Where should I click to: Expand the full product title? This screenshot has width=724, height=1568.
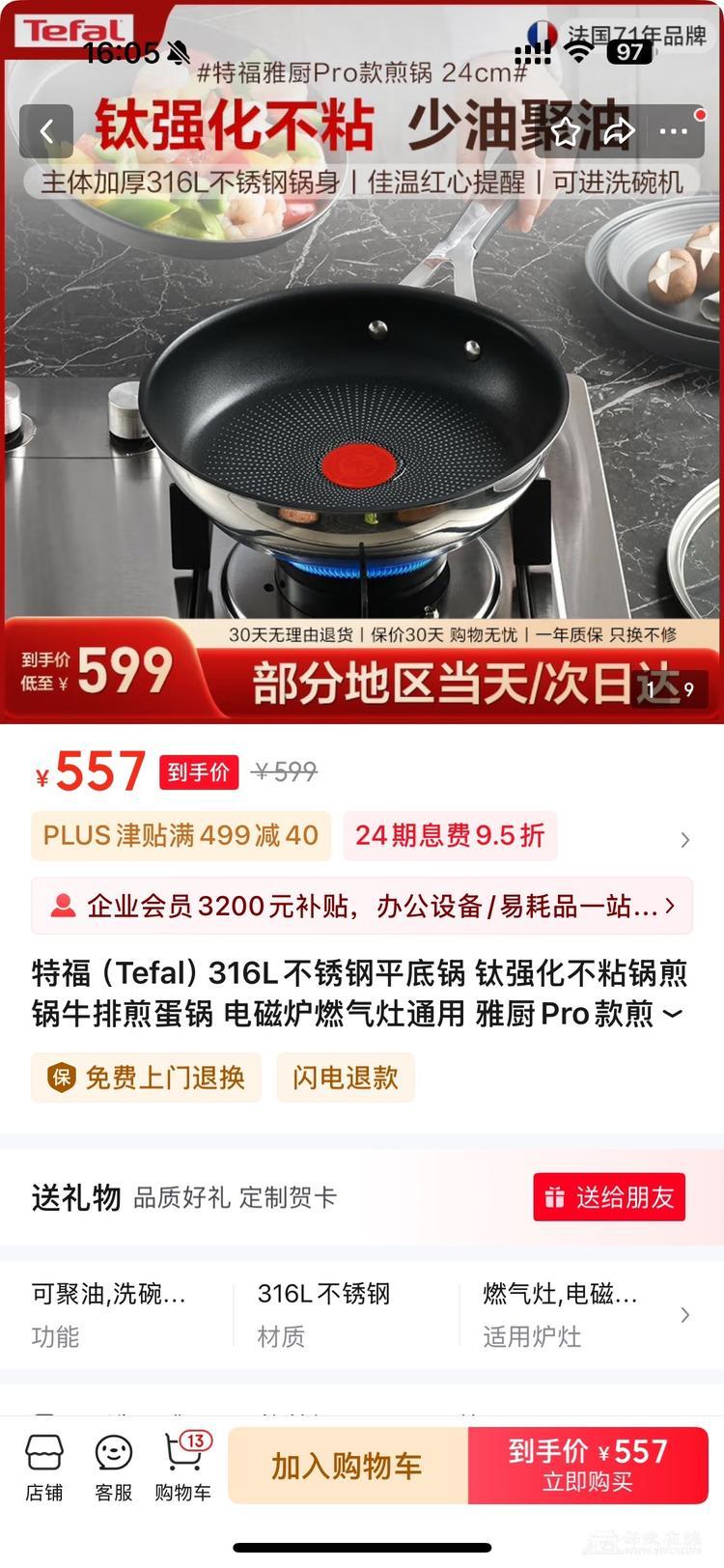pos(673,1014)
